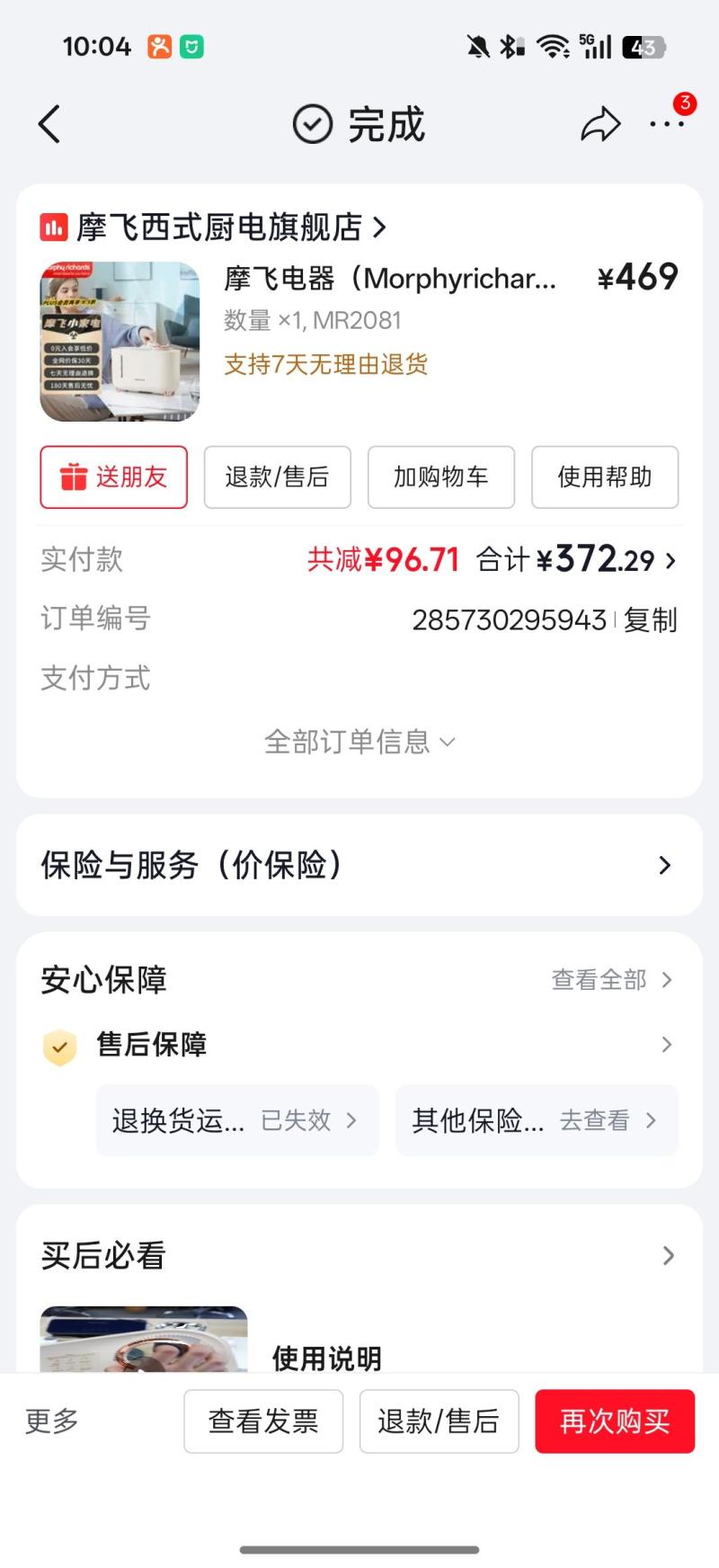Open 使用帮助 for this product
The image size is (719, 1568).
(x=604, y=477)
